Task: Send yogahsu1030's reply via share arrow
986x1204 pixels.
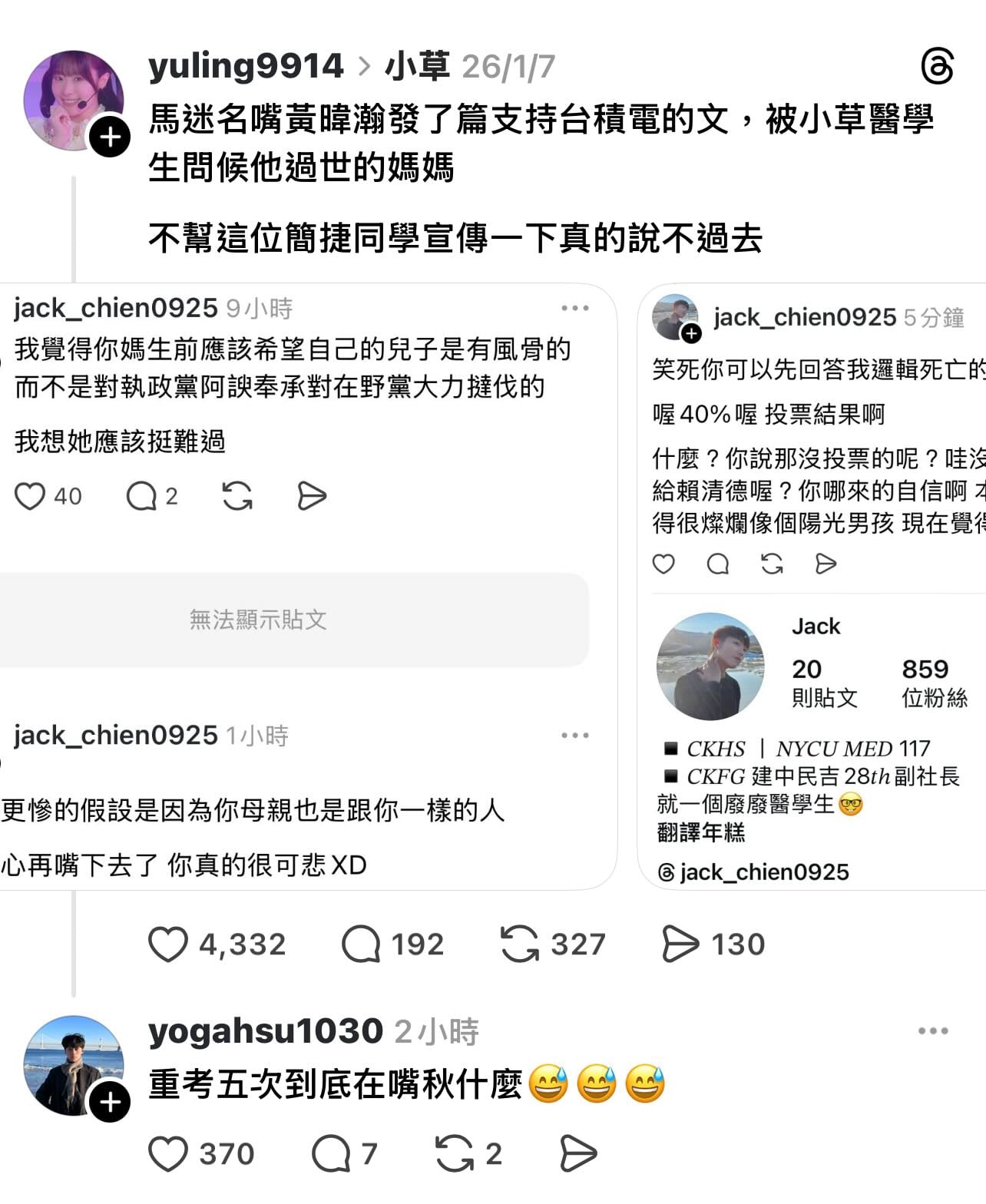Action: (x=578, y=1153)
